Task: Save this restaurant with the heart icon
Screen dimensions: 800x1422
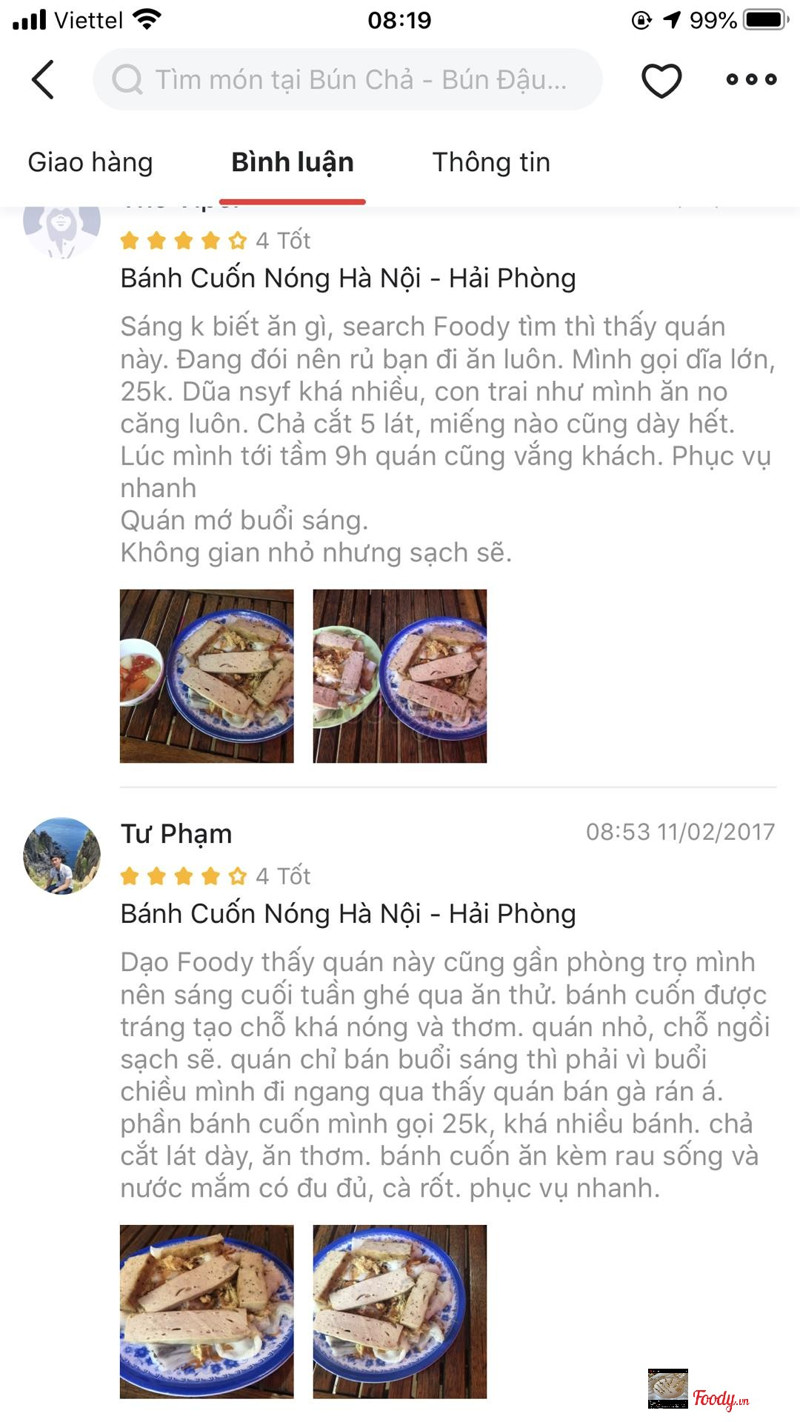Action: click(x=661, y=80)
